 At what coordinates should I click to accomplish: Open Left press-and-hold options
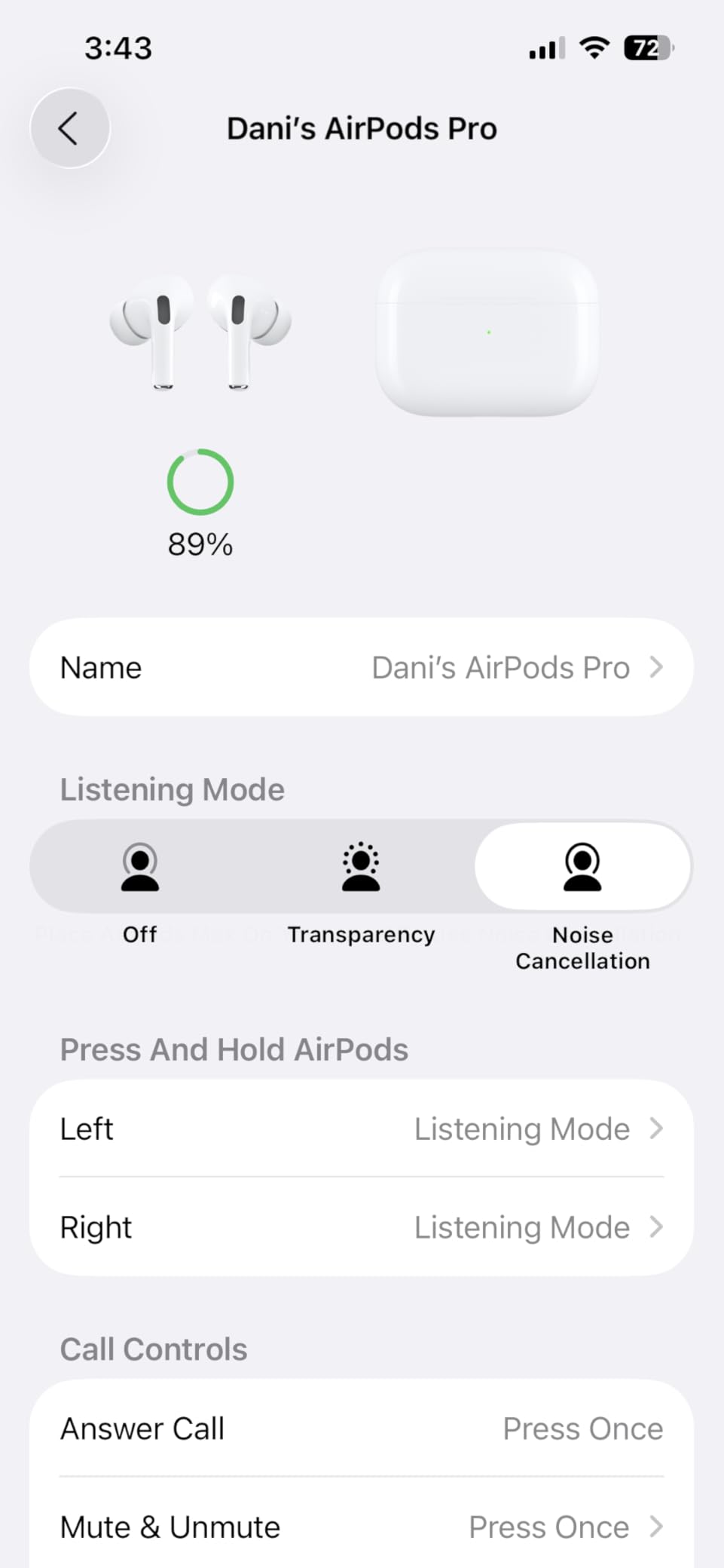[x=360, y=1129]
